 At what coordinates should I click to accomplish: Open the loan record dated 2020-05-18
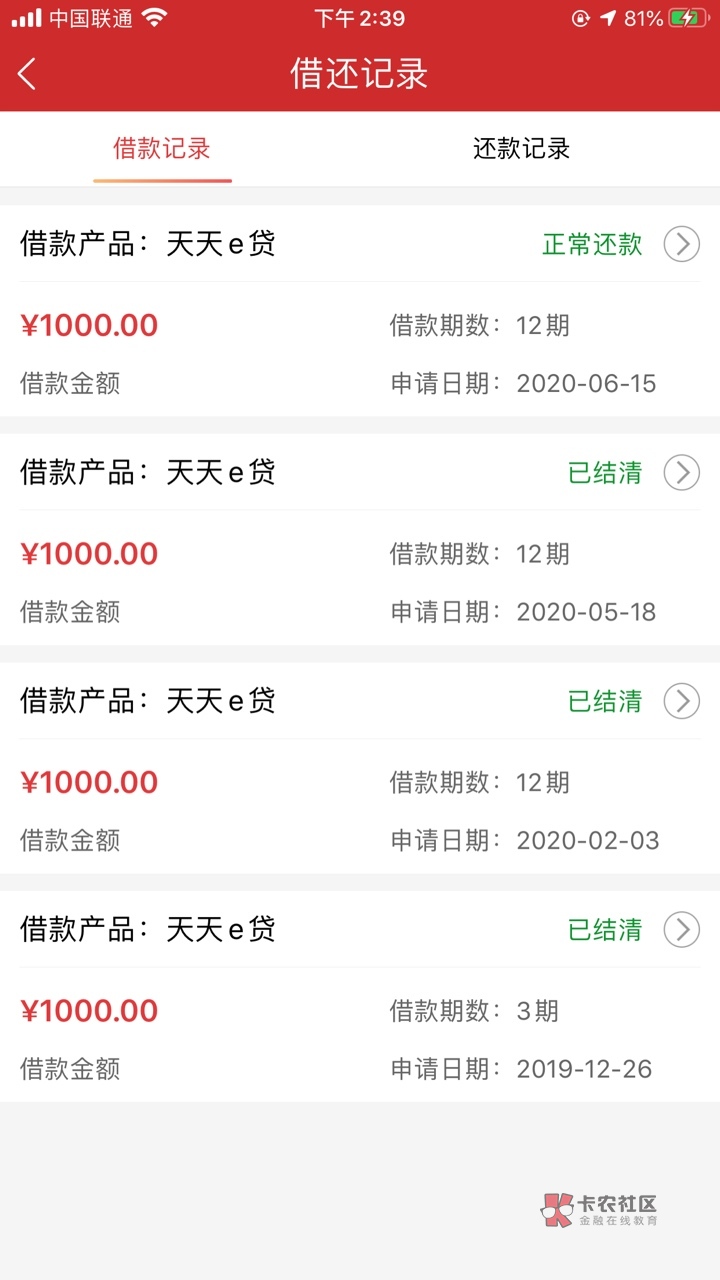360,540
